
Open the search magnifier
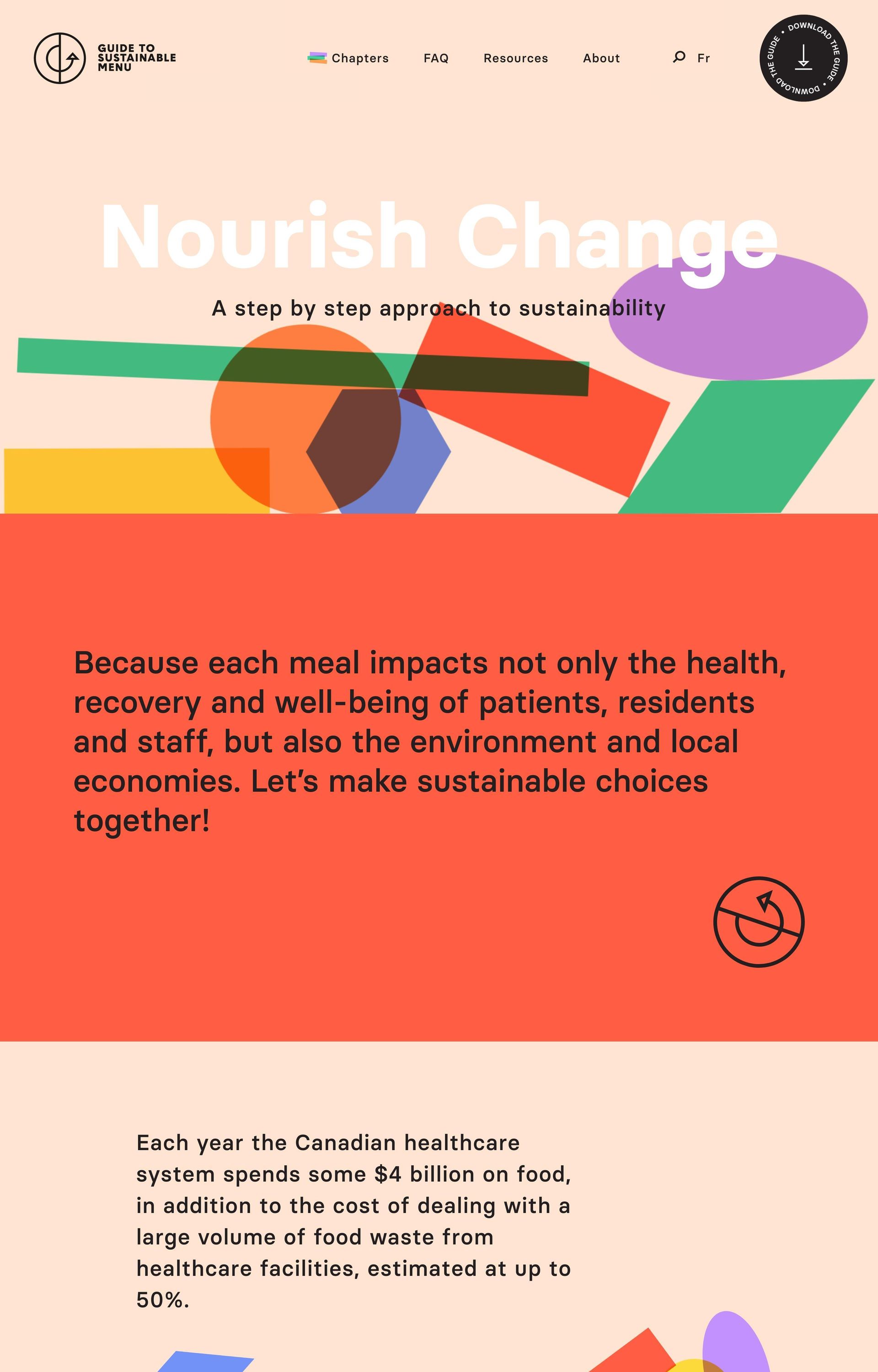[679, 57]
